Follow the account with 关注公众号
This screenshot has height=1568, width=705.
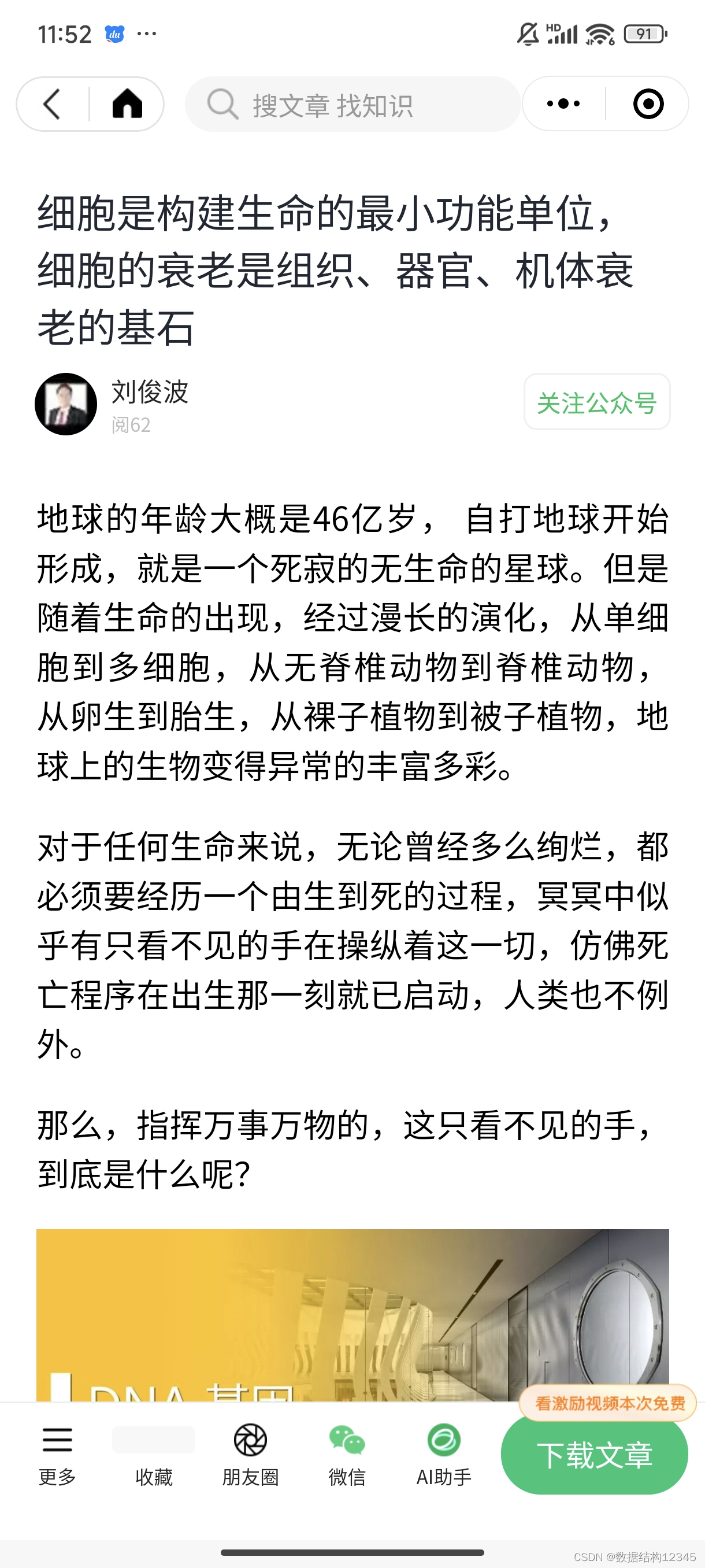click(x=597, y=402)
